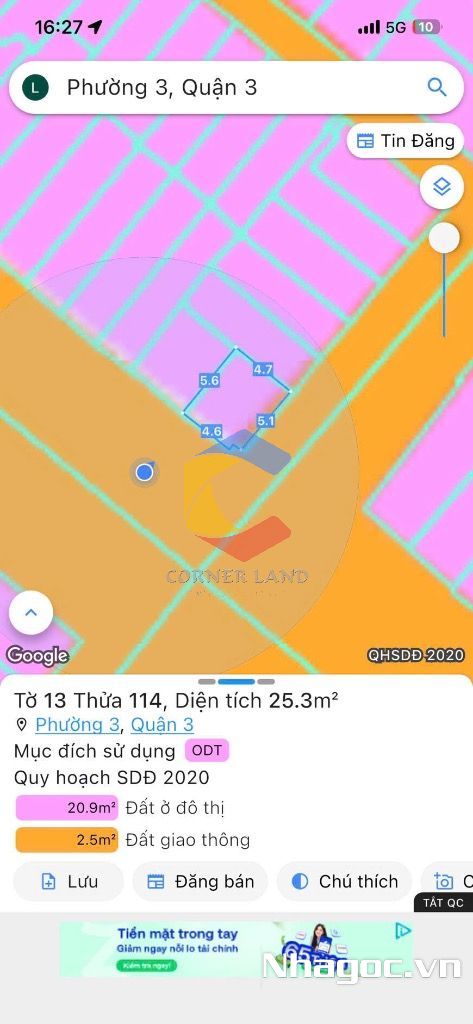473x1024 pixels.
Task: Open the map layers button
Action: click(442, 187)
